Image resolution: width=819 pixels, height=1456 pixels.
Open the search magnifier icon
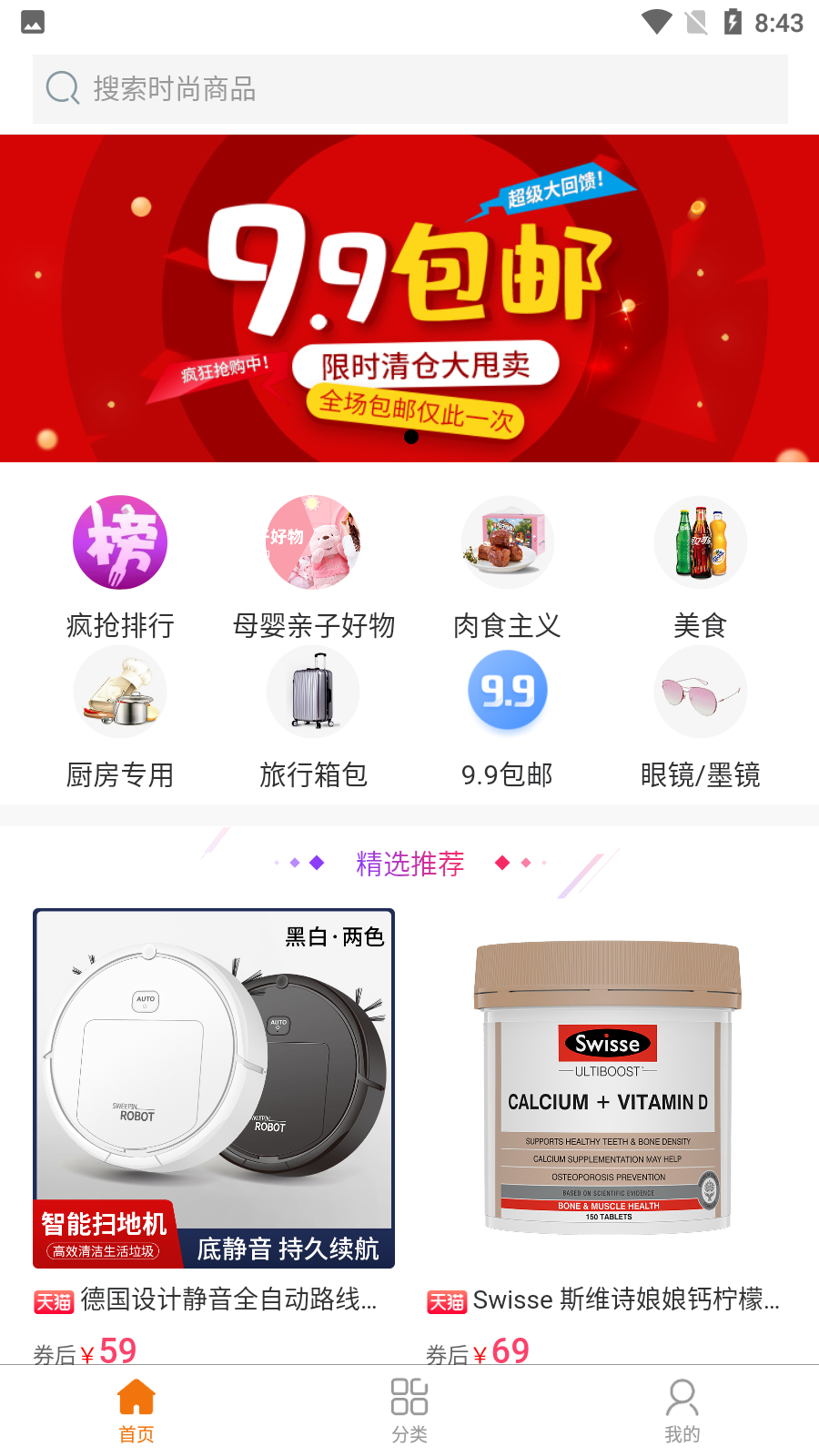coord(62,88)
